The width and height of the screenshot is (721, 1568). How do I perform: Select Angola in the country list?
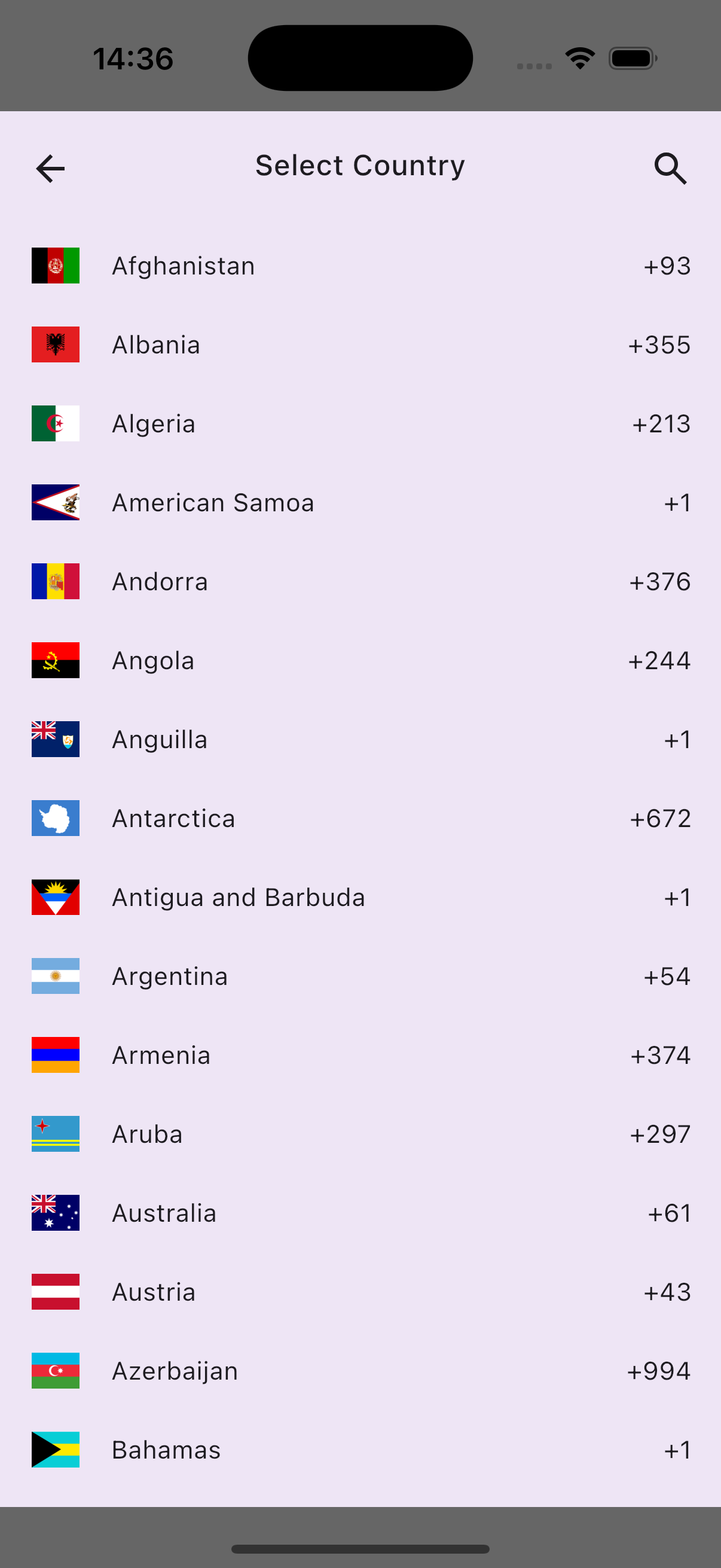pyautogui.click(x=360, y=660)
